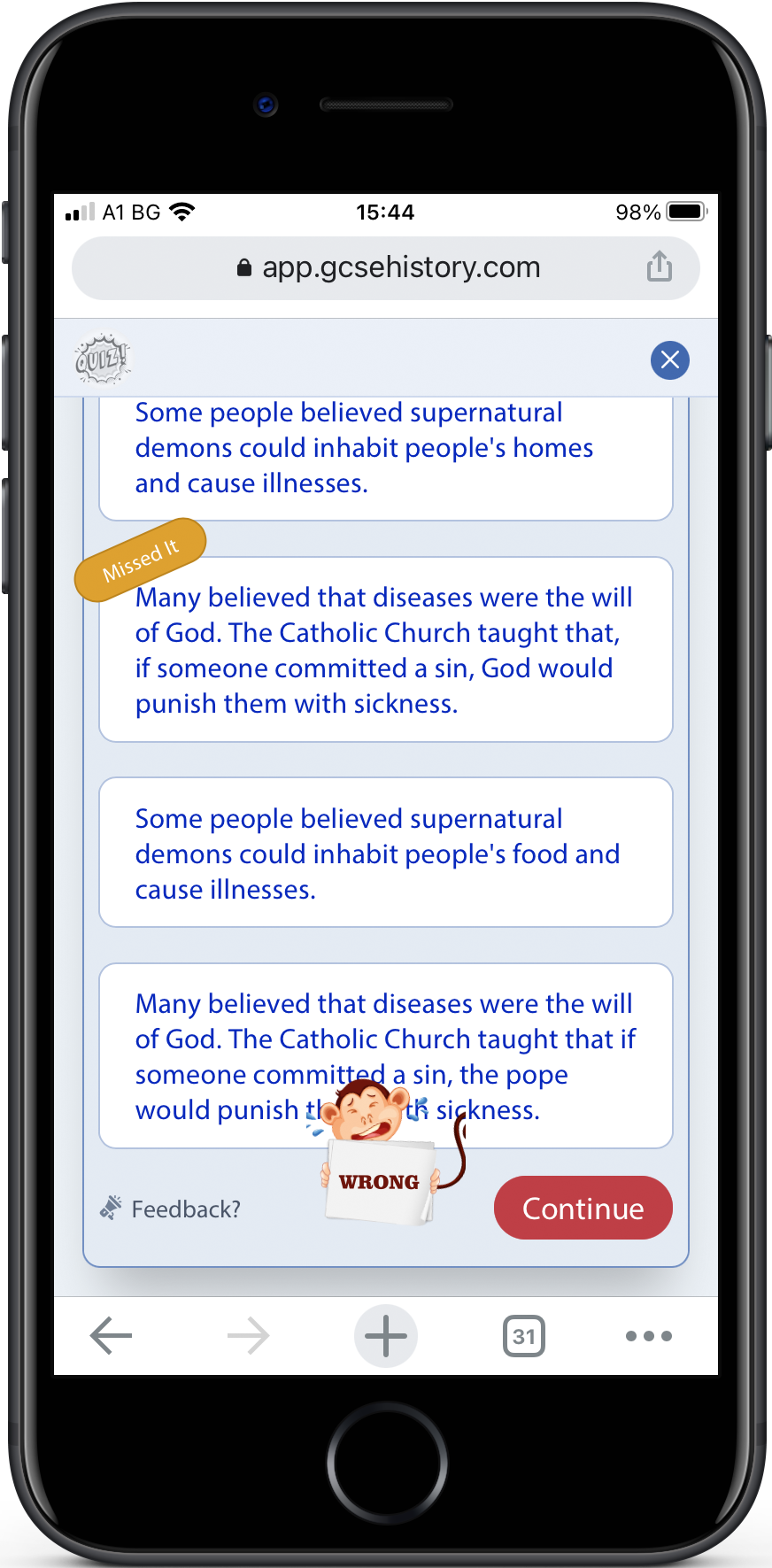Open the Feedback? link
The width and height of the screenshot is (772, 1568).
pyautogui.click(x=170, y=1209)
